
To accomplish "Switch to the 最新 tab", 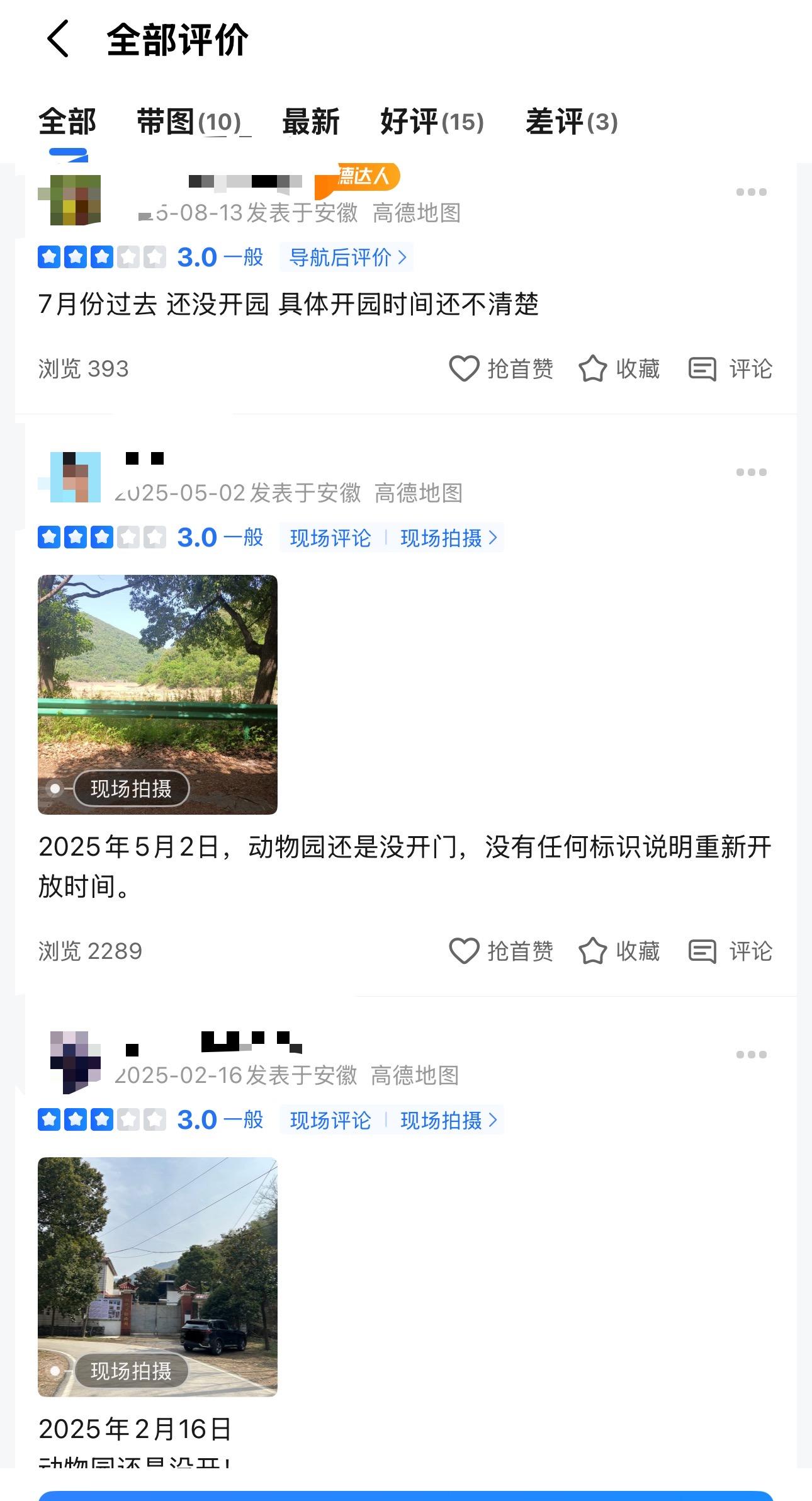I will 310,122.
